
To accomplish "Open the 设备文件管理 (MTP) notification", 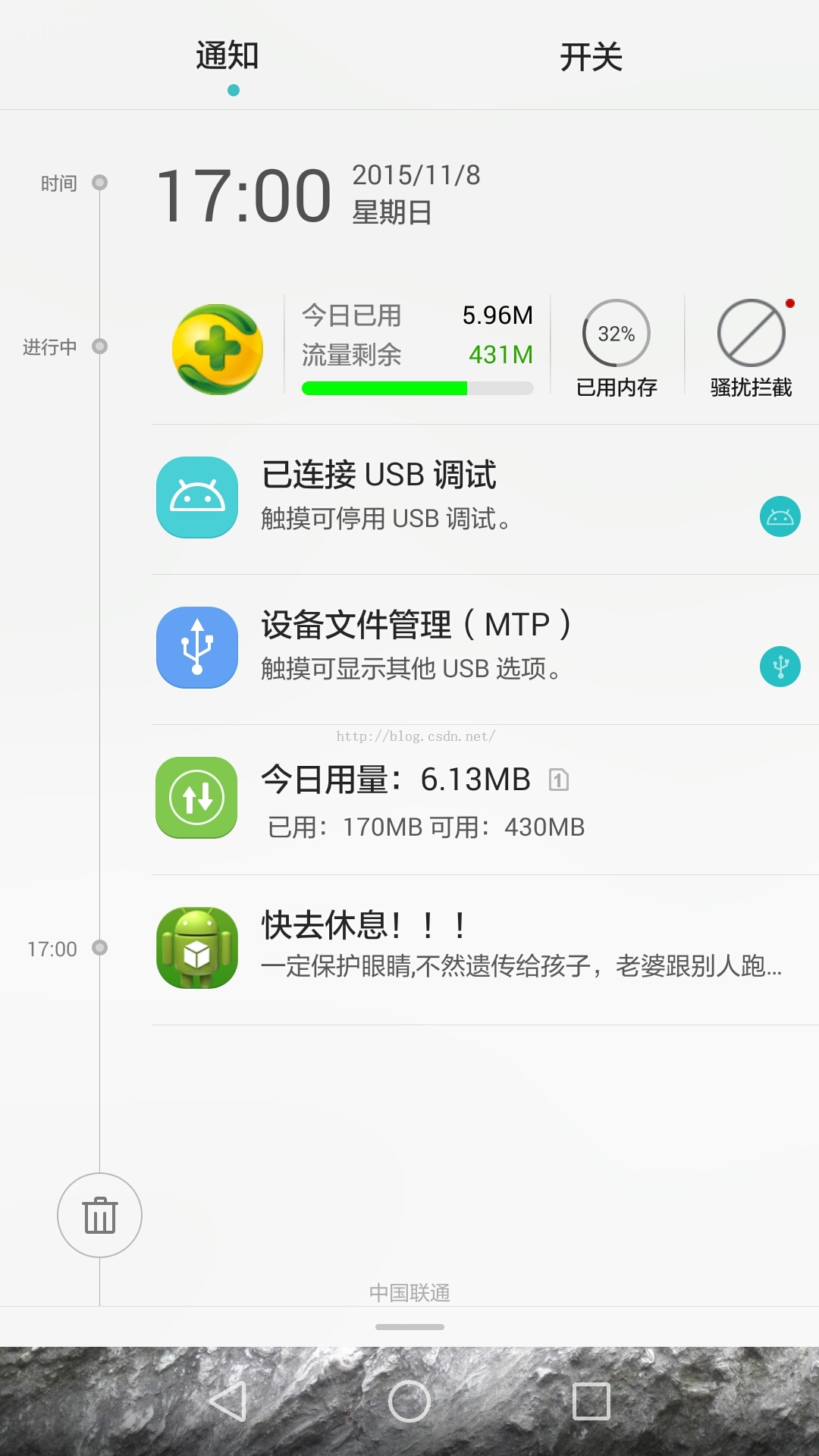I will 455,648.
